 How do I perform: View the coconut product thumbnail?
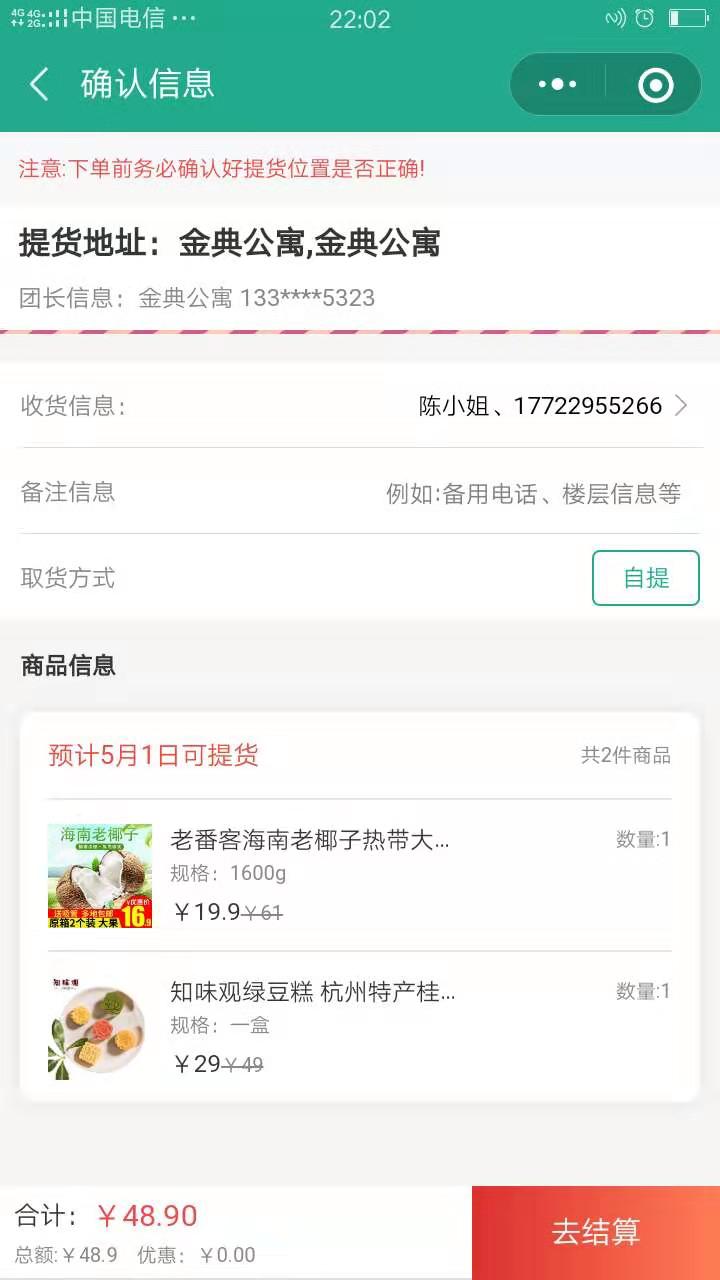[98, 875]
